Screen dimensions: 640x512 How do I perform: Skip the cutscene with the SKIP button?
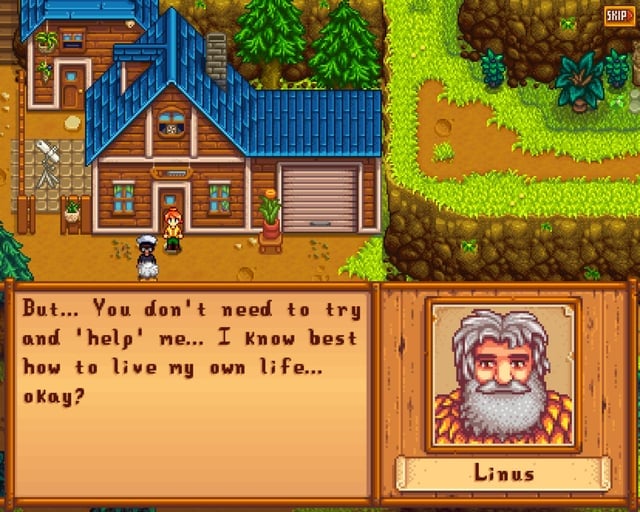613,14
